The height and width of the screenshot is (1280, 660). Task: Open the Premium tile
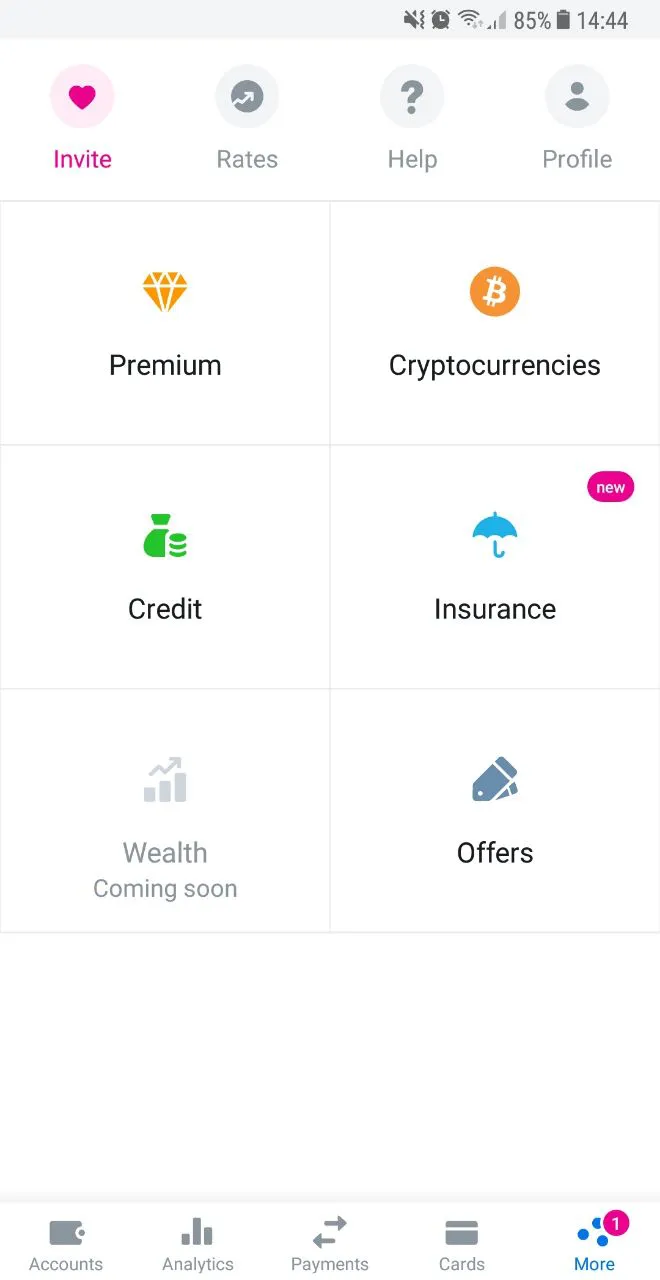click(x=165, y=323)
